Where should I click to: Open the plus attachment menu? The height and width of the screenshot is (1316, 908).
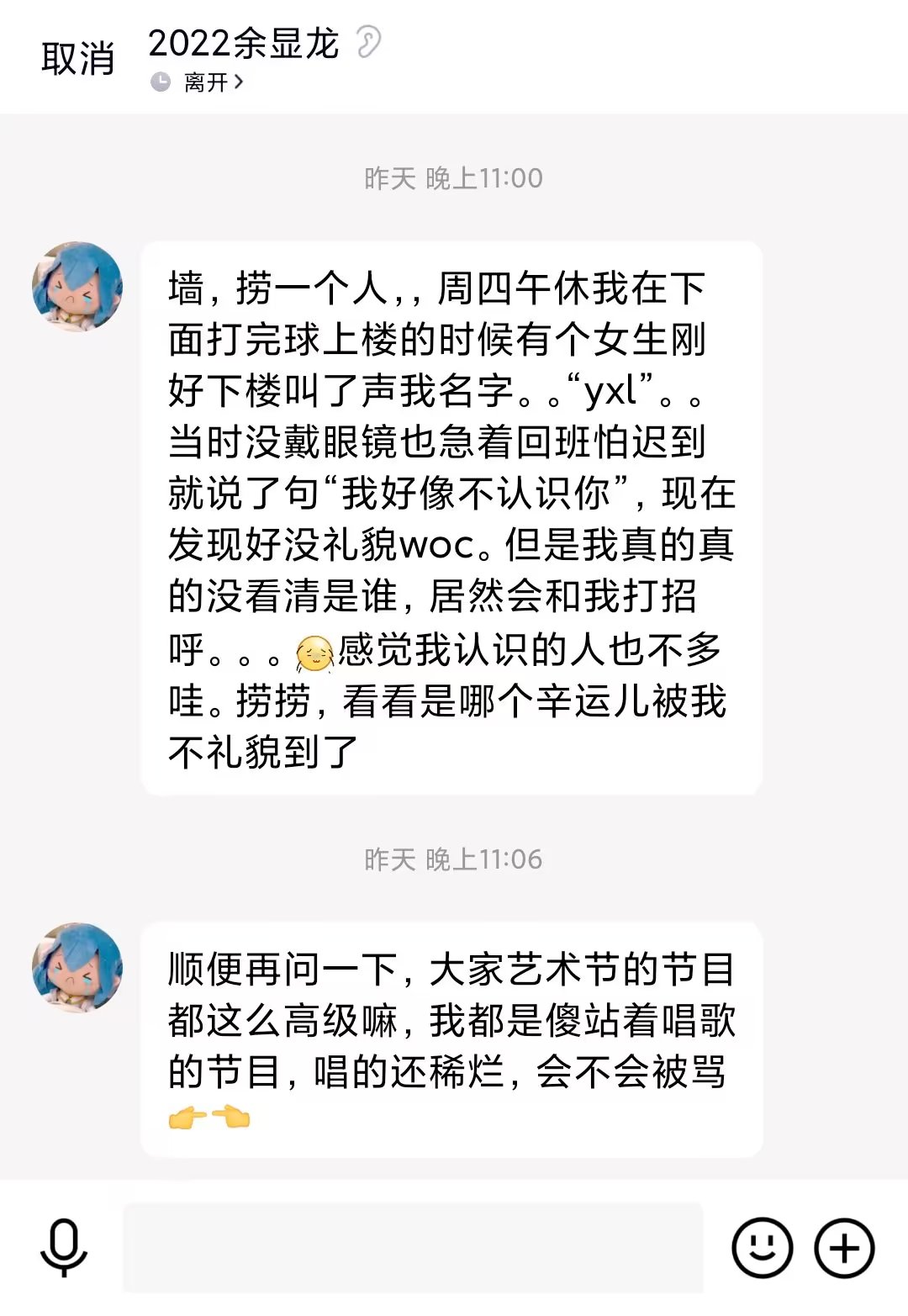click(x=844, y=1248)
